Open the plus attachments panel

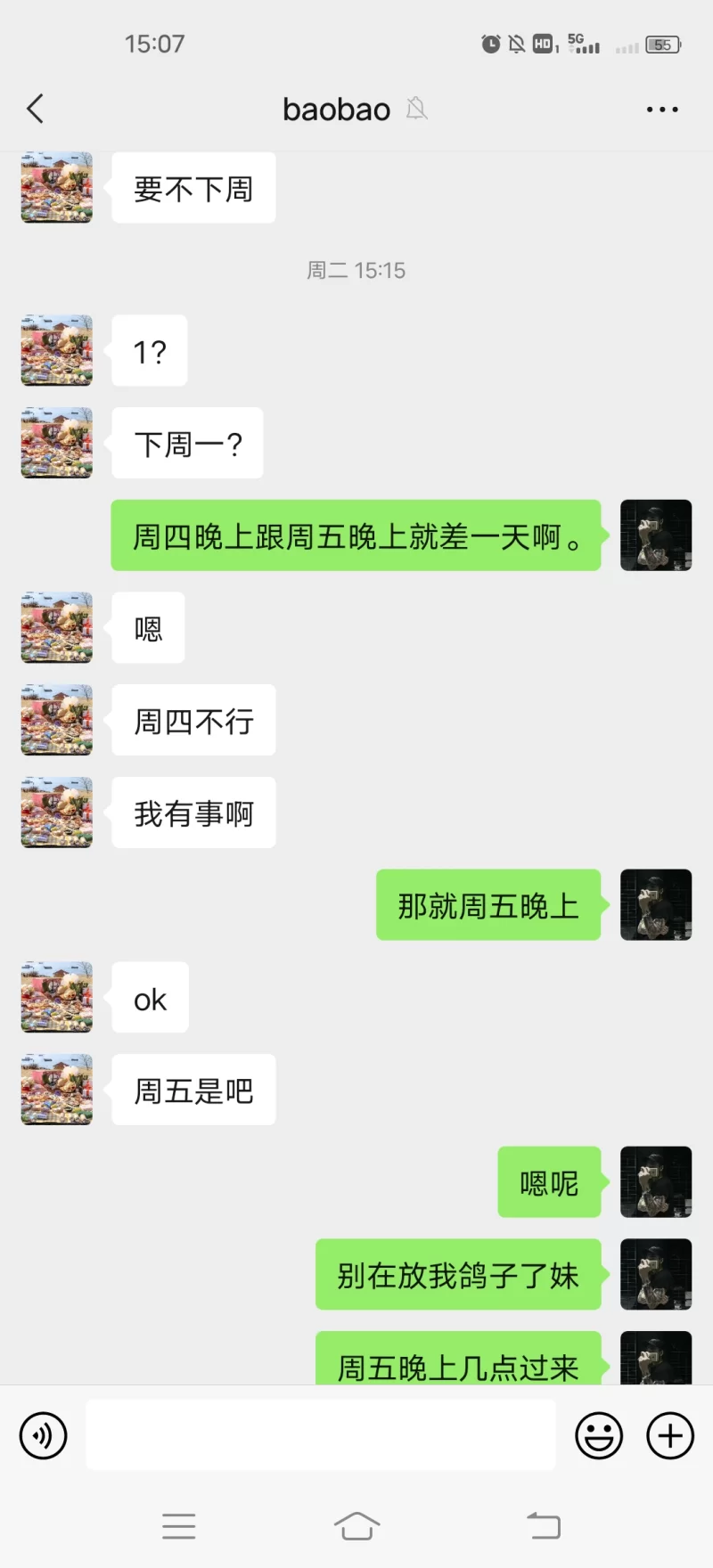click(670, 1435)
